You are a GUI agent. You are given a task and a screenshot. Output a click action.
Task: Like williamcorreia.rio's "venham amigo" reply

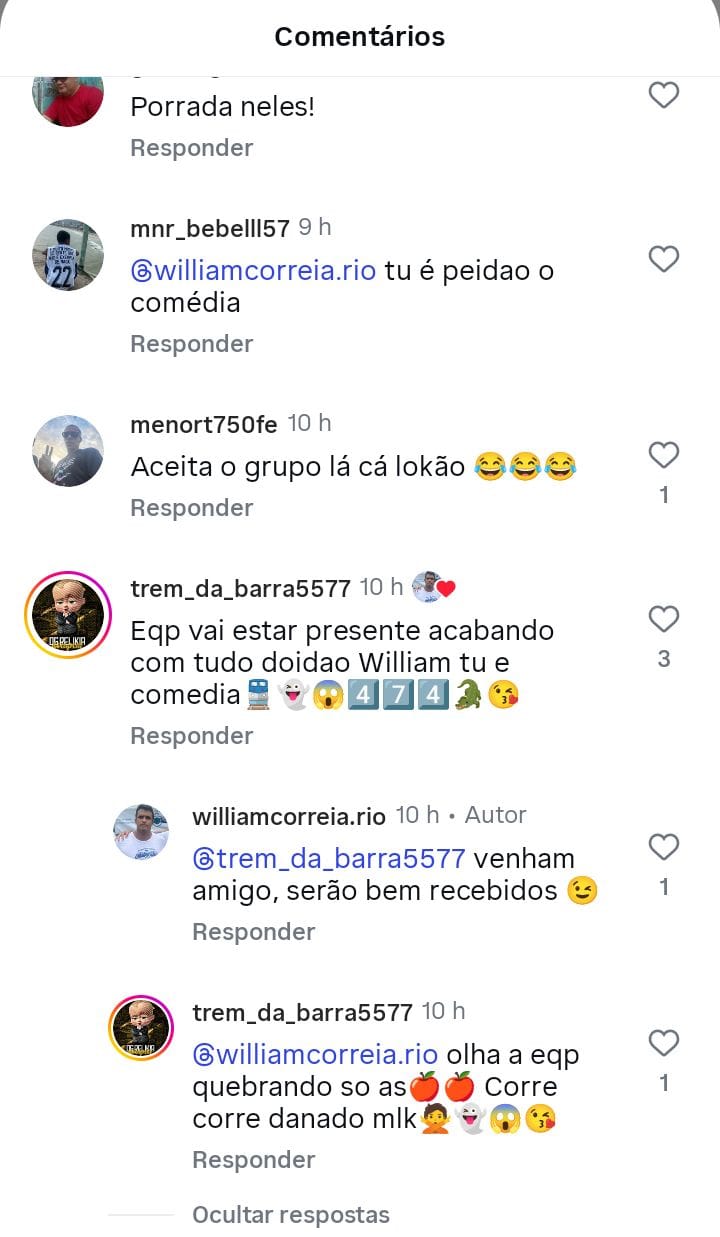coord(664,848)
